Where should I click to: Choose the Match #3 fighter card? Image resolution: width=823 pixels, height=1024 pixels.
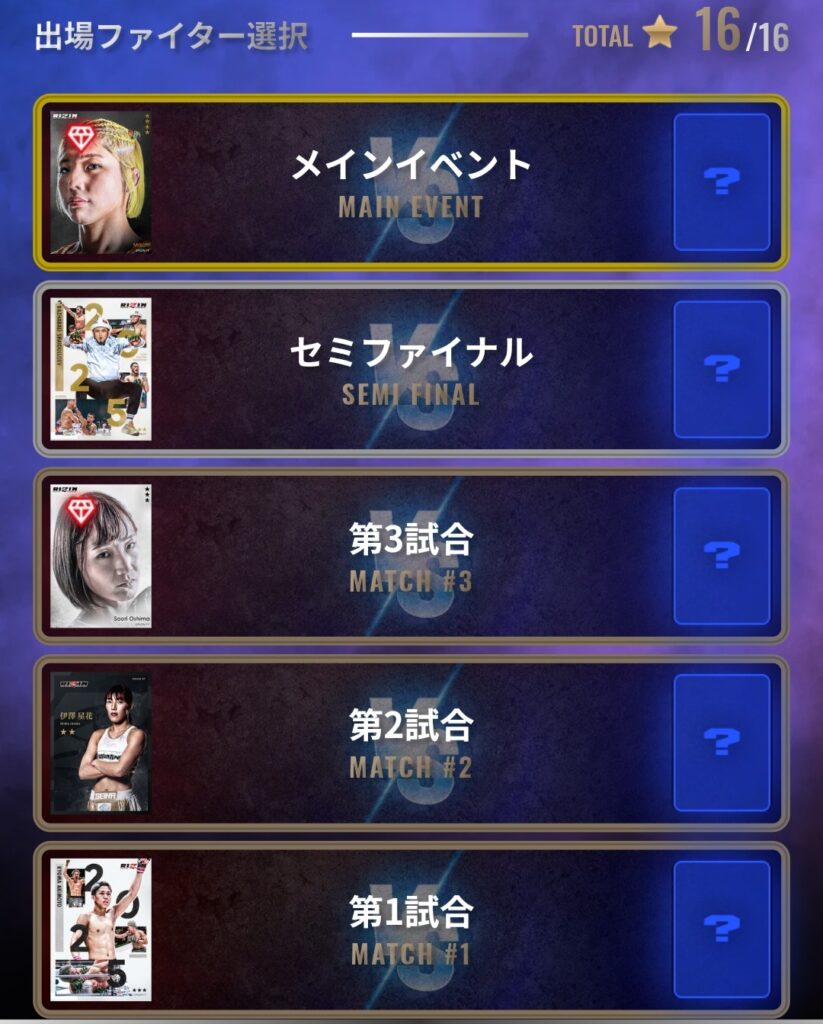tap(100, 556)
